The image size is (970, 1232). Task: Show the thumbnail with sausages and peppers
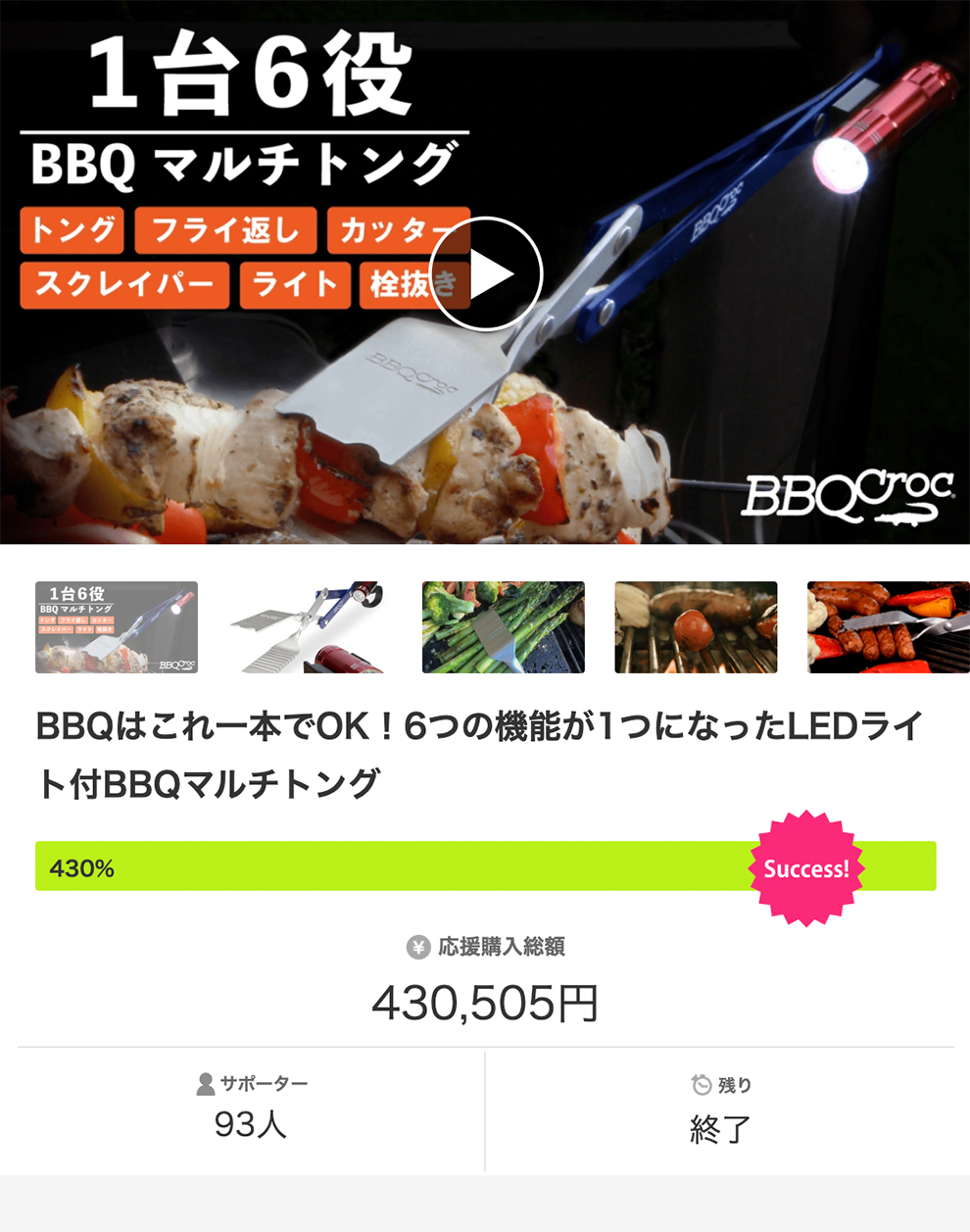coord(888,627)
